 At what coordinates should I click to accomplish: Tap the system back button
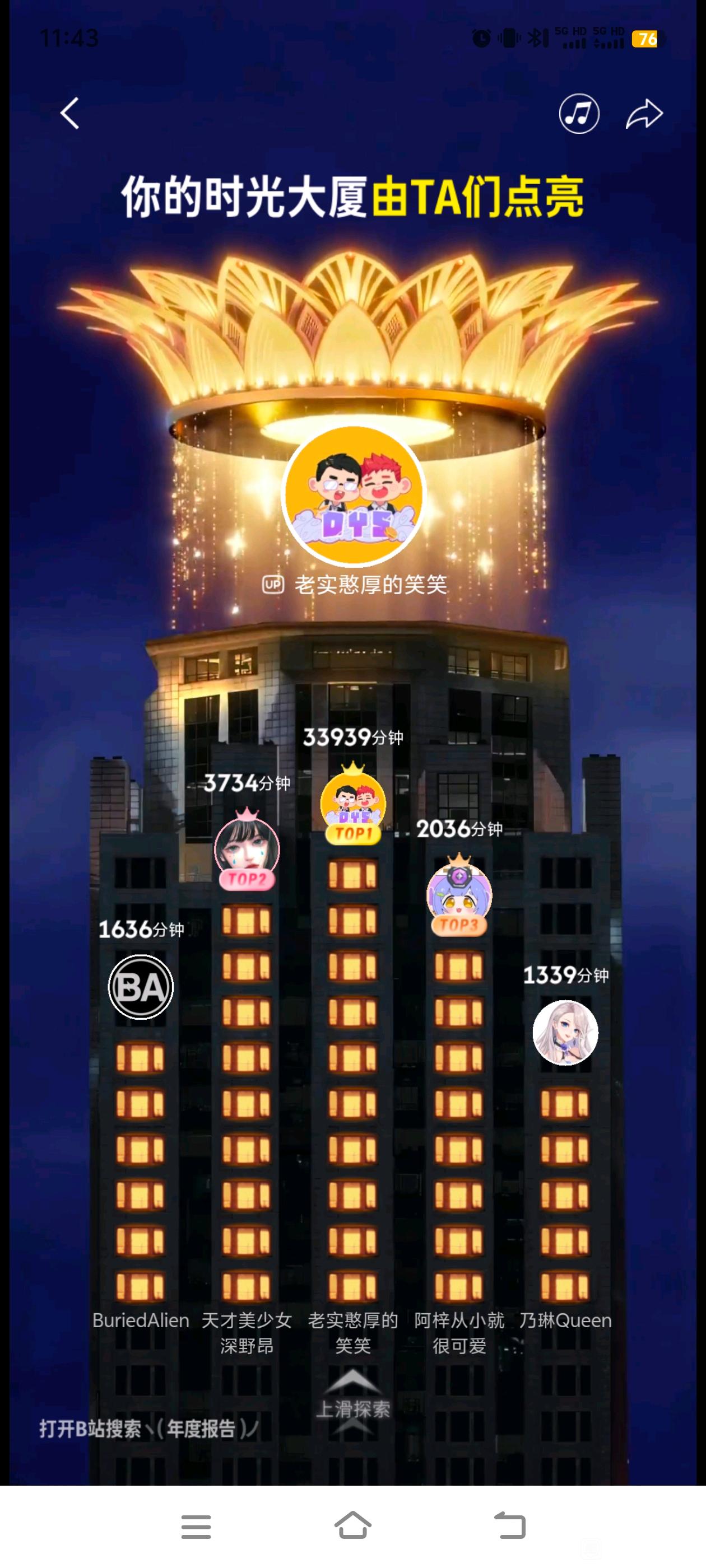509,1525
